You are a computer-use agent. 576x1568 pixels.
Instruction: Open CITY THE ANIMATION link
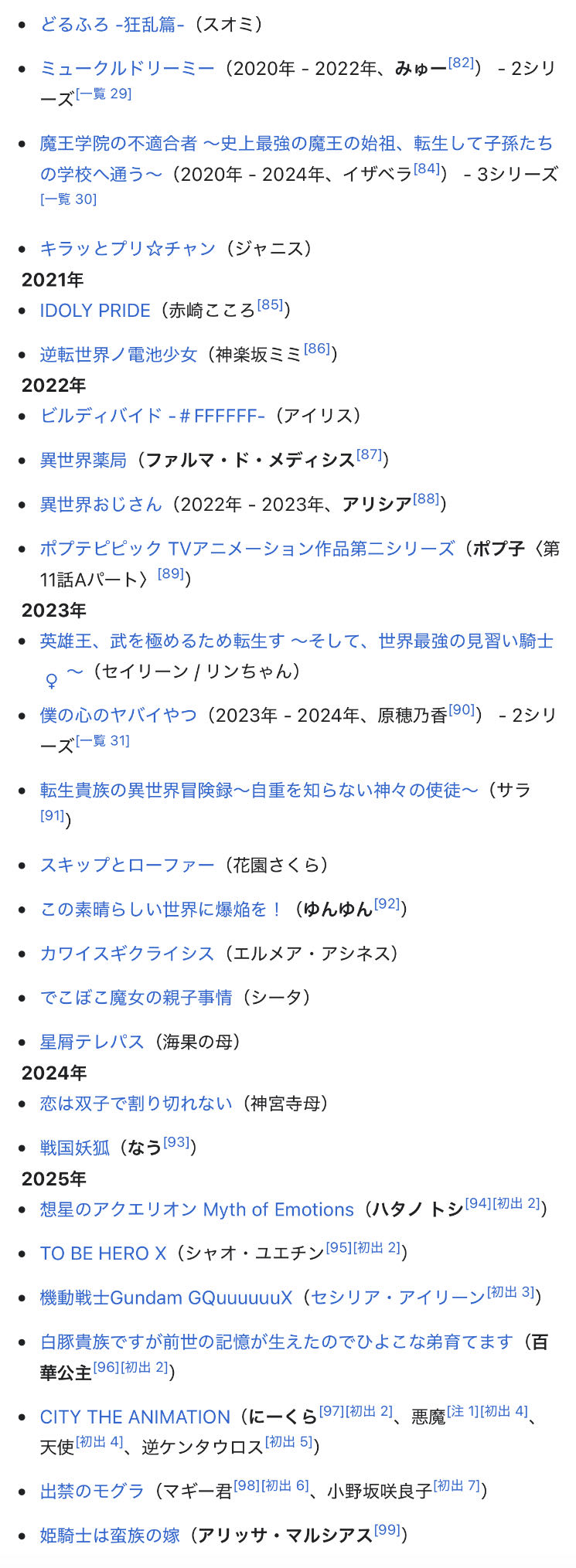coord(135,1417)
